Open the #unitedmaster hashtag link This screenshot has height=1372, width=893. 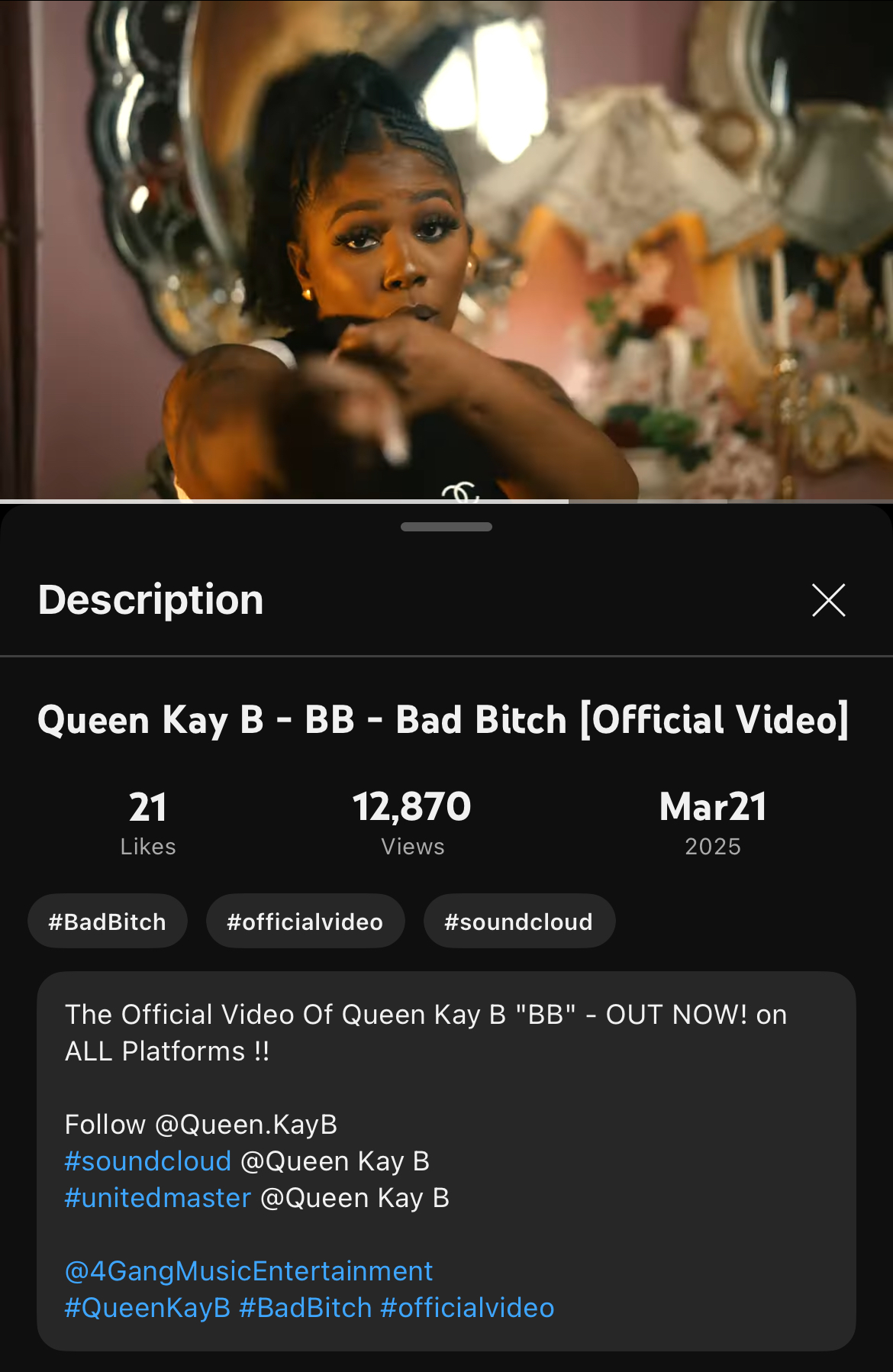pos(158,1198)
